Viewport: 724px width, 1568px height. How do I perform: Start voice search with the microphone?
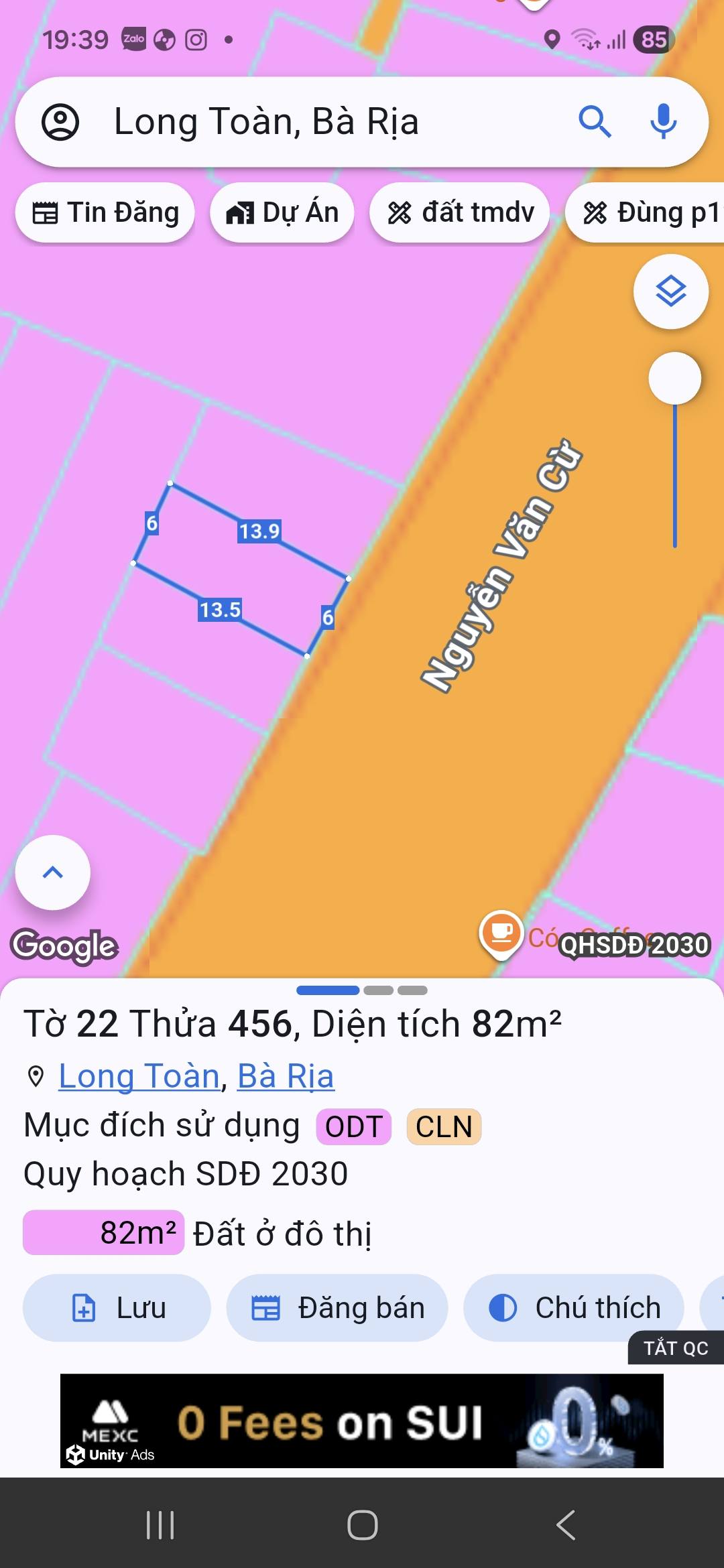[x=663, y=122]
